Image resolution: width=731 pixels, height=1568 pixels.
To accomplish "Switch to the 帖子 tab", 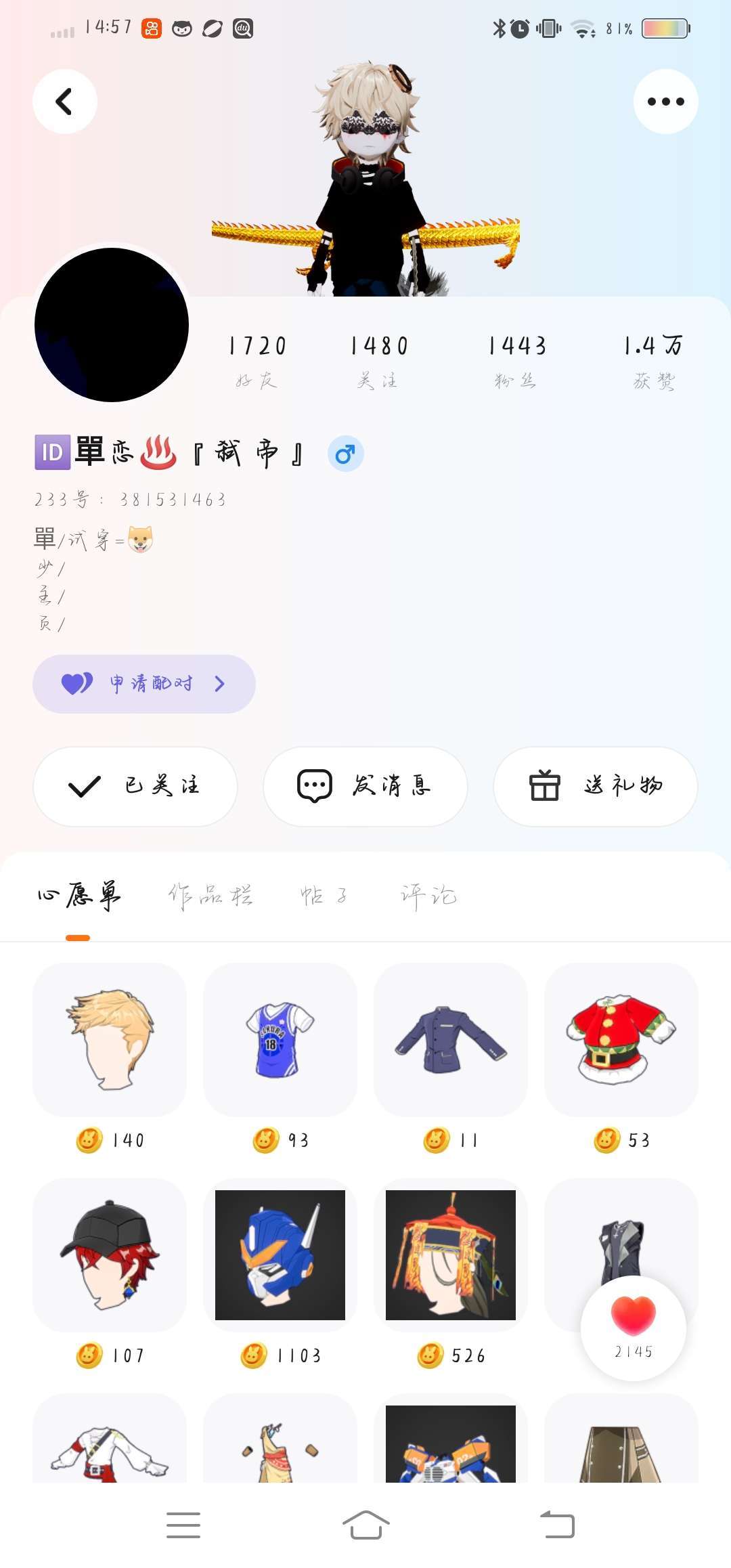I will click(x=324, y=896).
